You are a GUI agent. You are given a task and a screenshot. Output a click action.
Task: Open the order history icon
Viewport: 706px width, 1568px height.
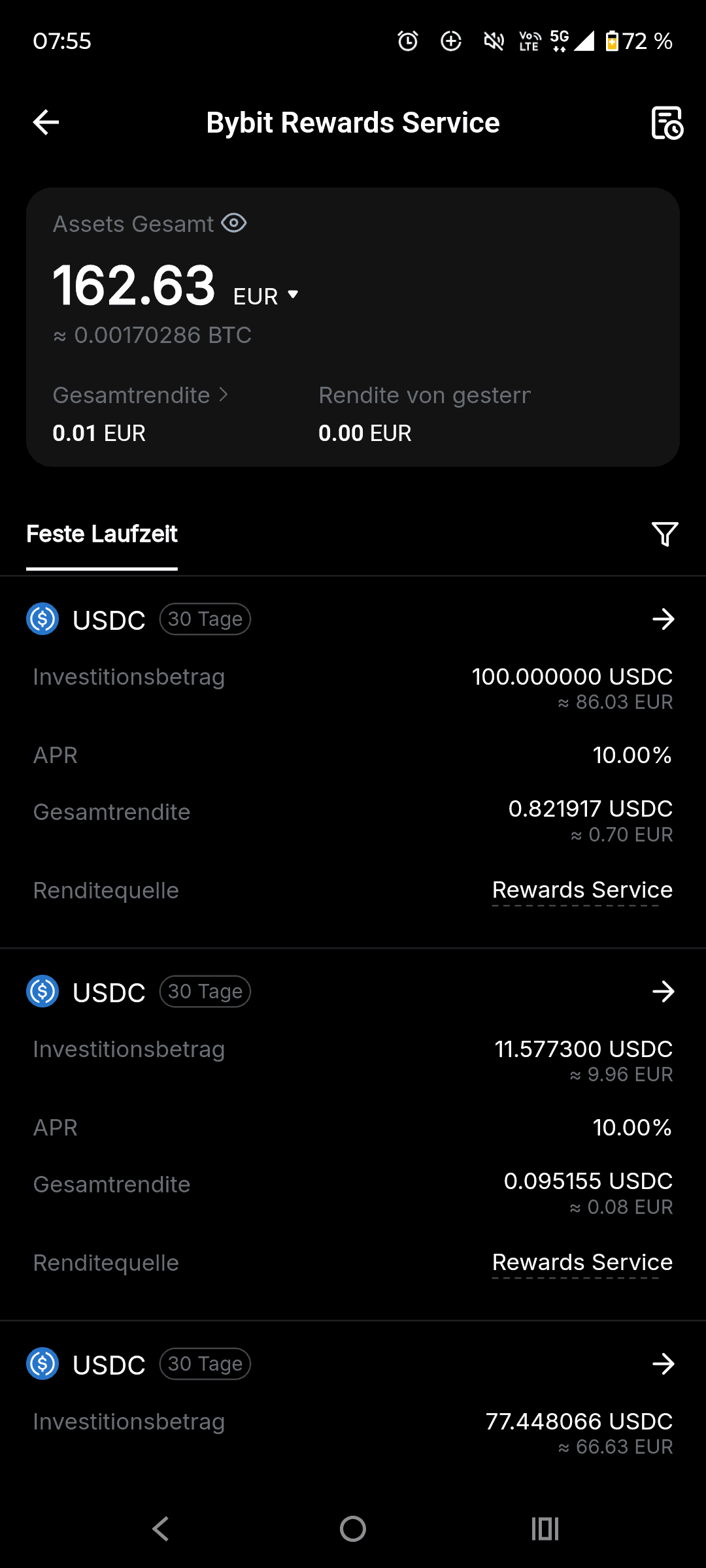coord(666,123)
